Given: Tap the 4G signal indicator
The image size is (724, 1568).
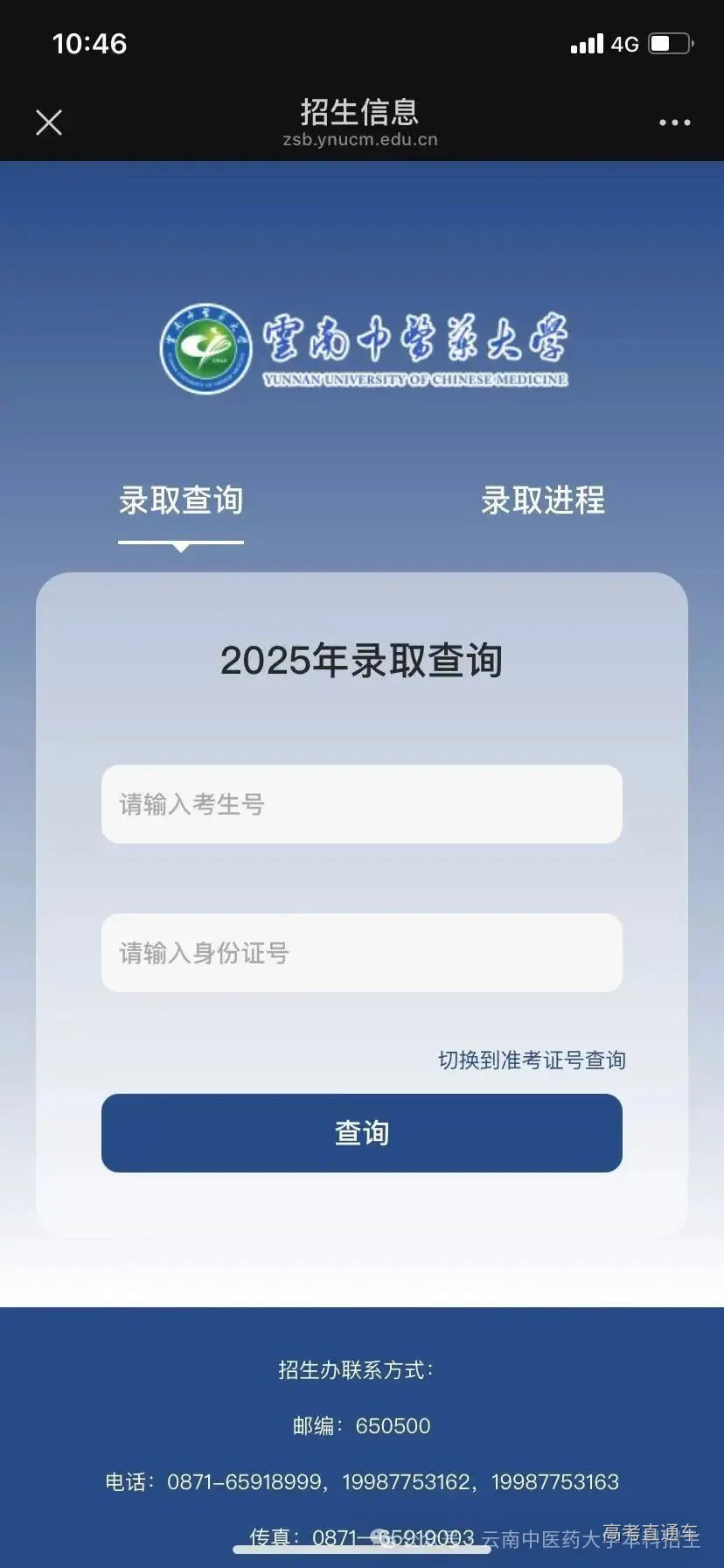Looking at the screenshot, I should [623, 43].
